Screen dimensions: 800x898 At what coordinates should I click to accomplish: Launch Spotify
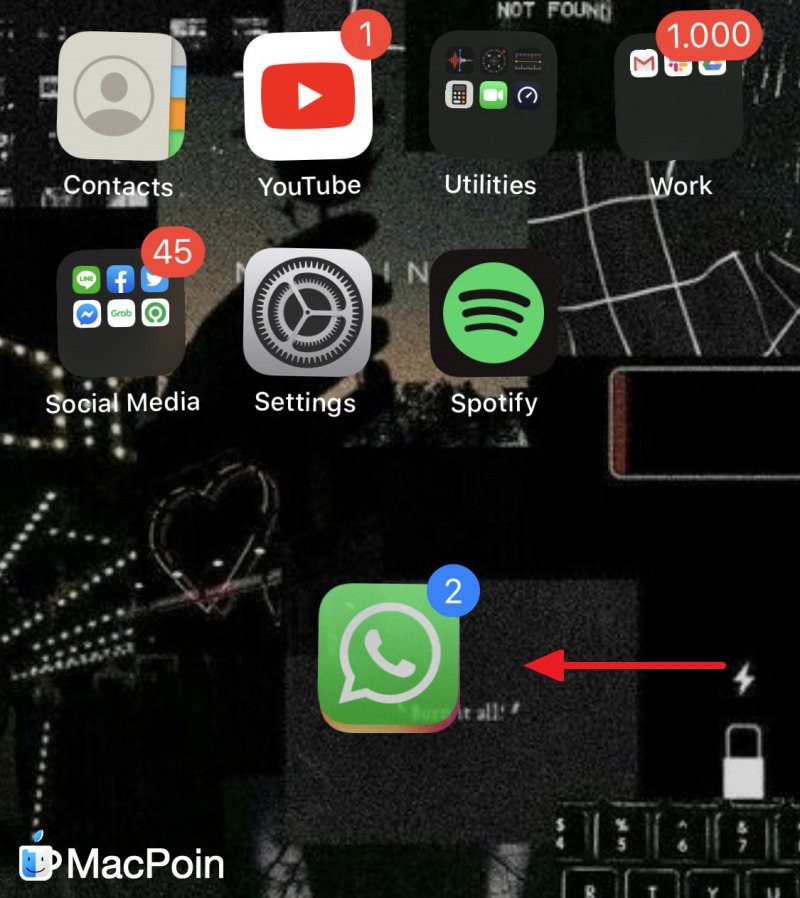(x=493, y=313)
